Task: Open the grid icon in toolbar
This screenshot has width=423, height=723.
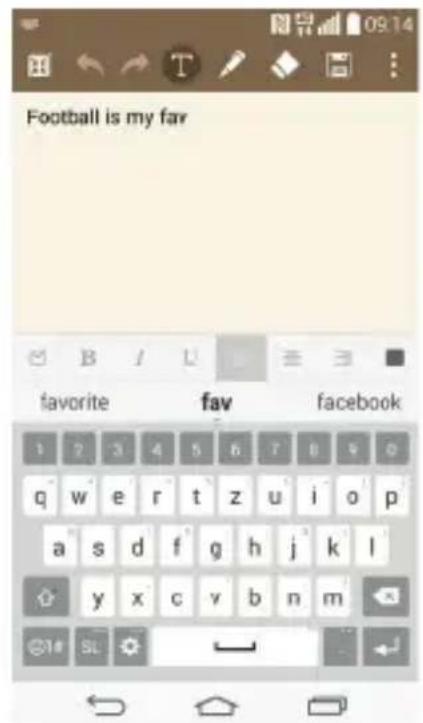Action: [39, 65]
